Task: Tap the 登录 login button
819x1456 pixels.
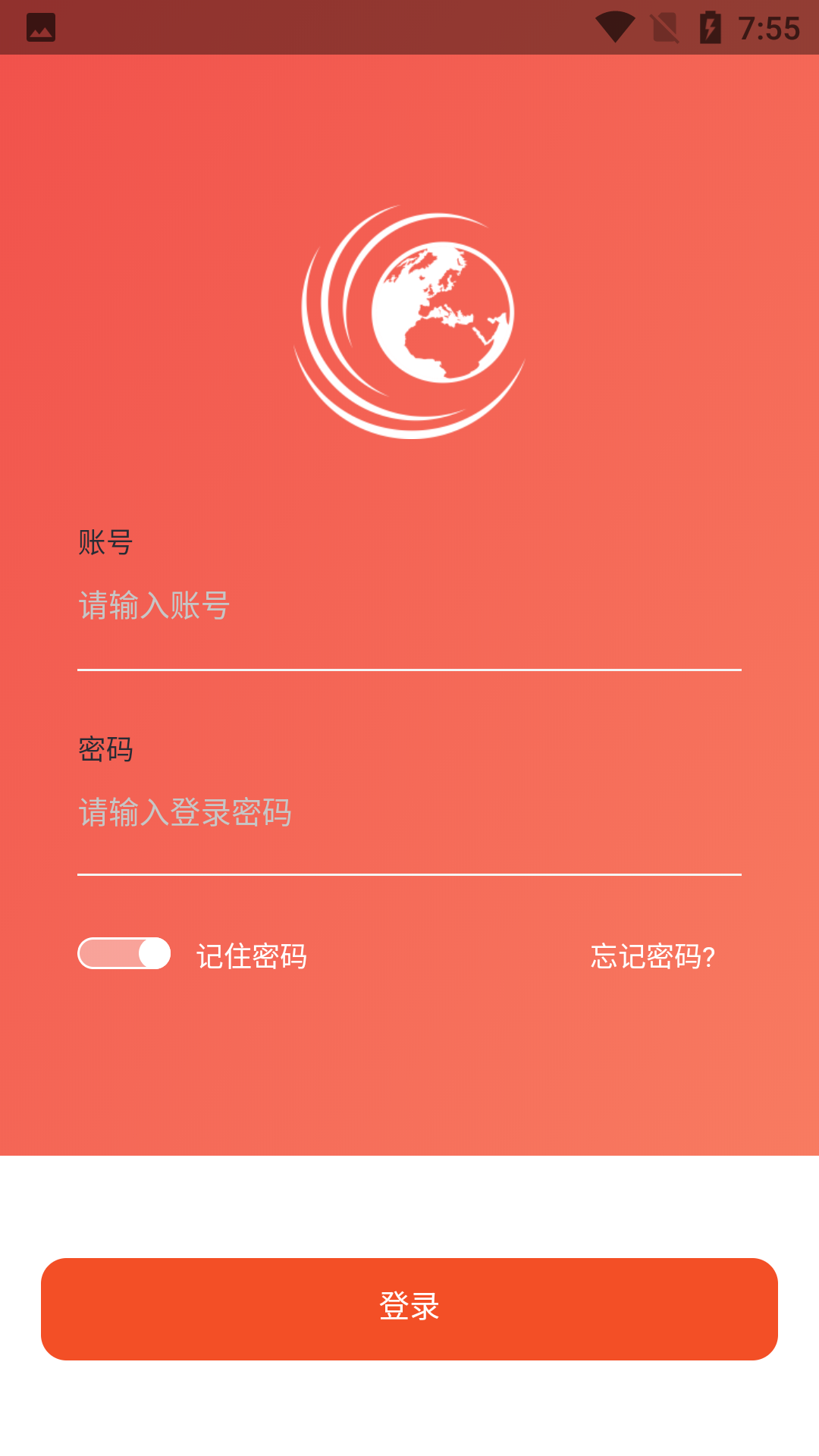Action: pos(409,1309)
